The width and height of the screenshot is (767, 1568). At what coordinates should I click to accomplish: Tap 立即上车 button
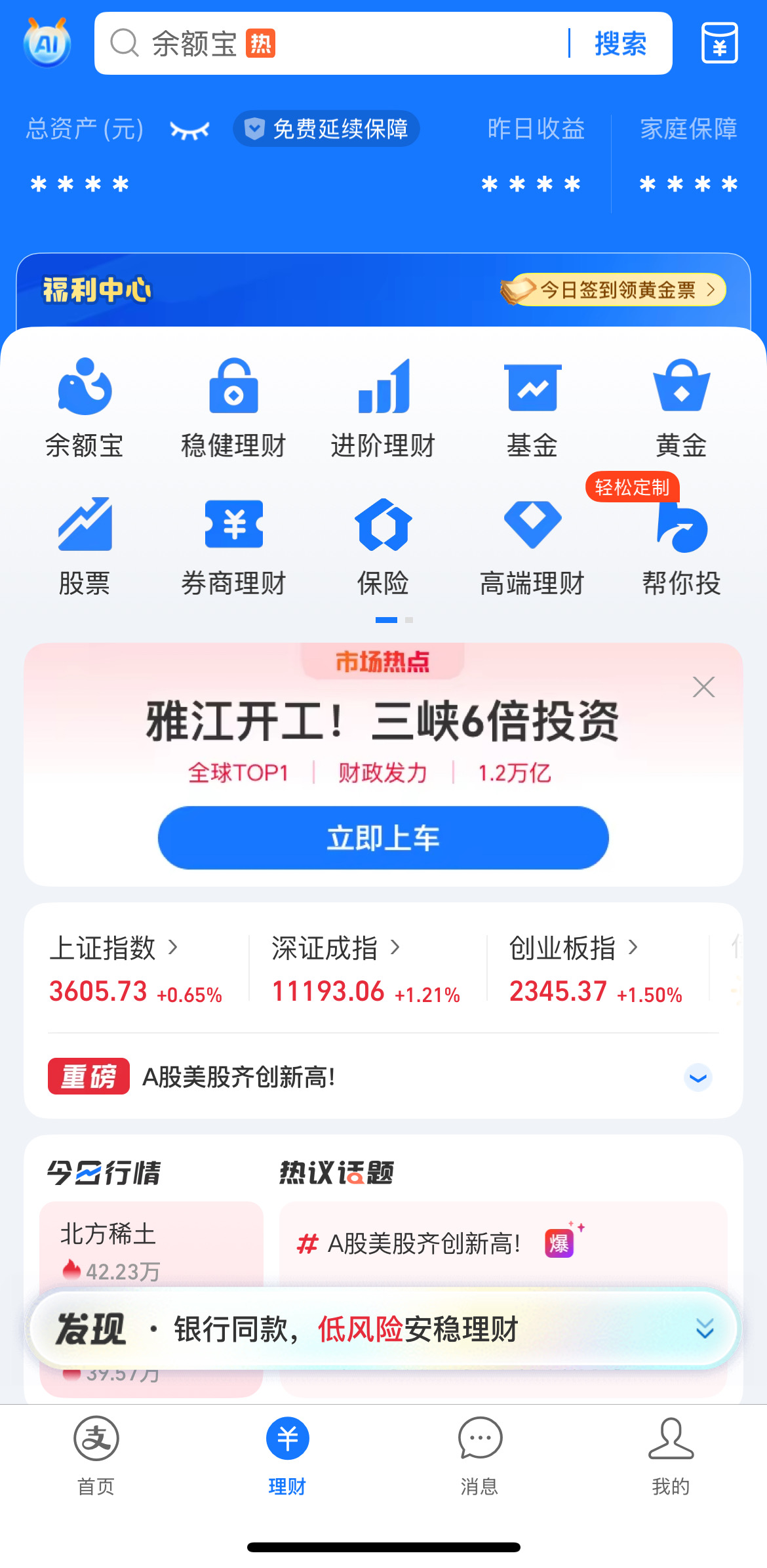pos(383,837)
